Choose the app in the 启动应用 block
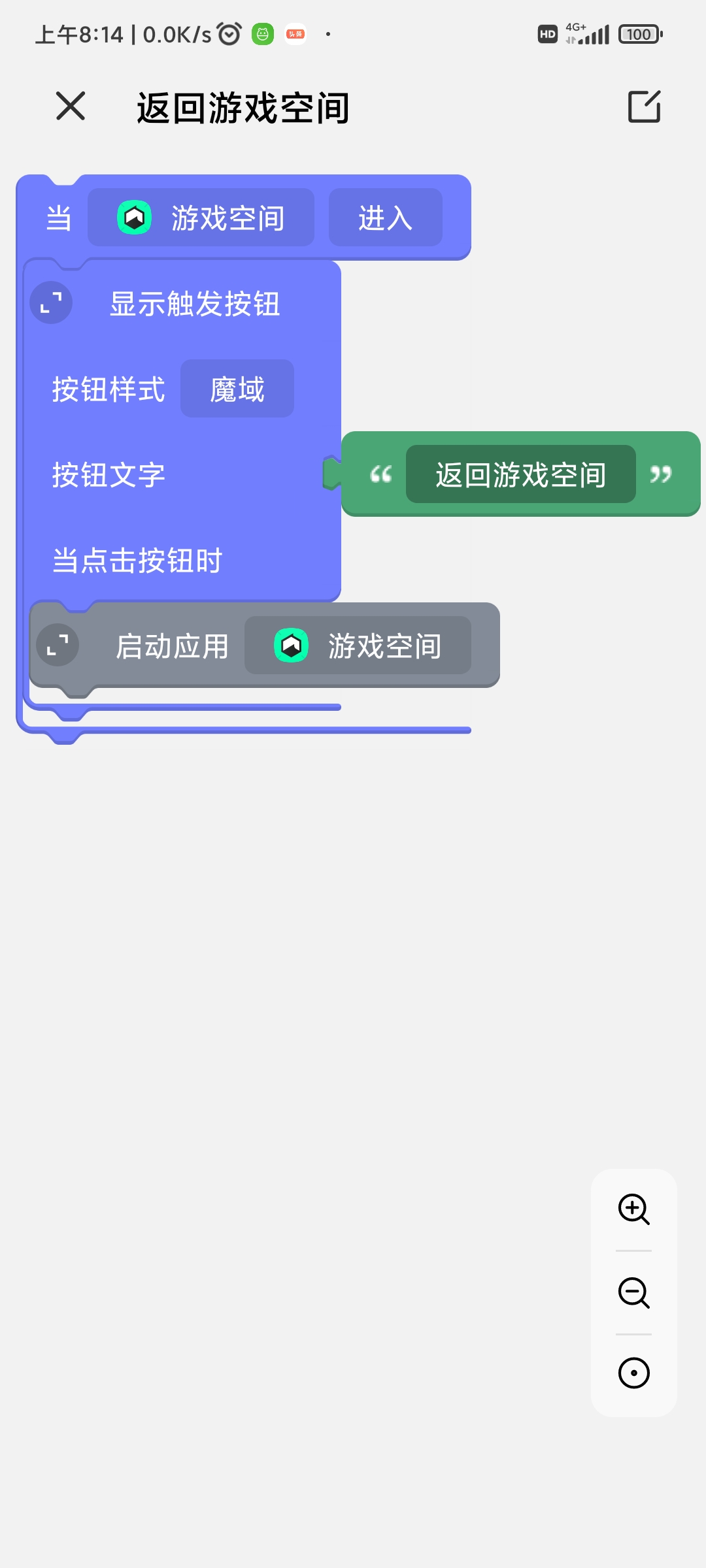Screen dimensions: 706x1568 click(358, 645)
